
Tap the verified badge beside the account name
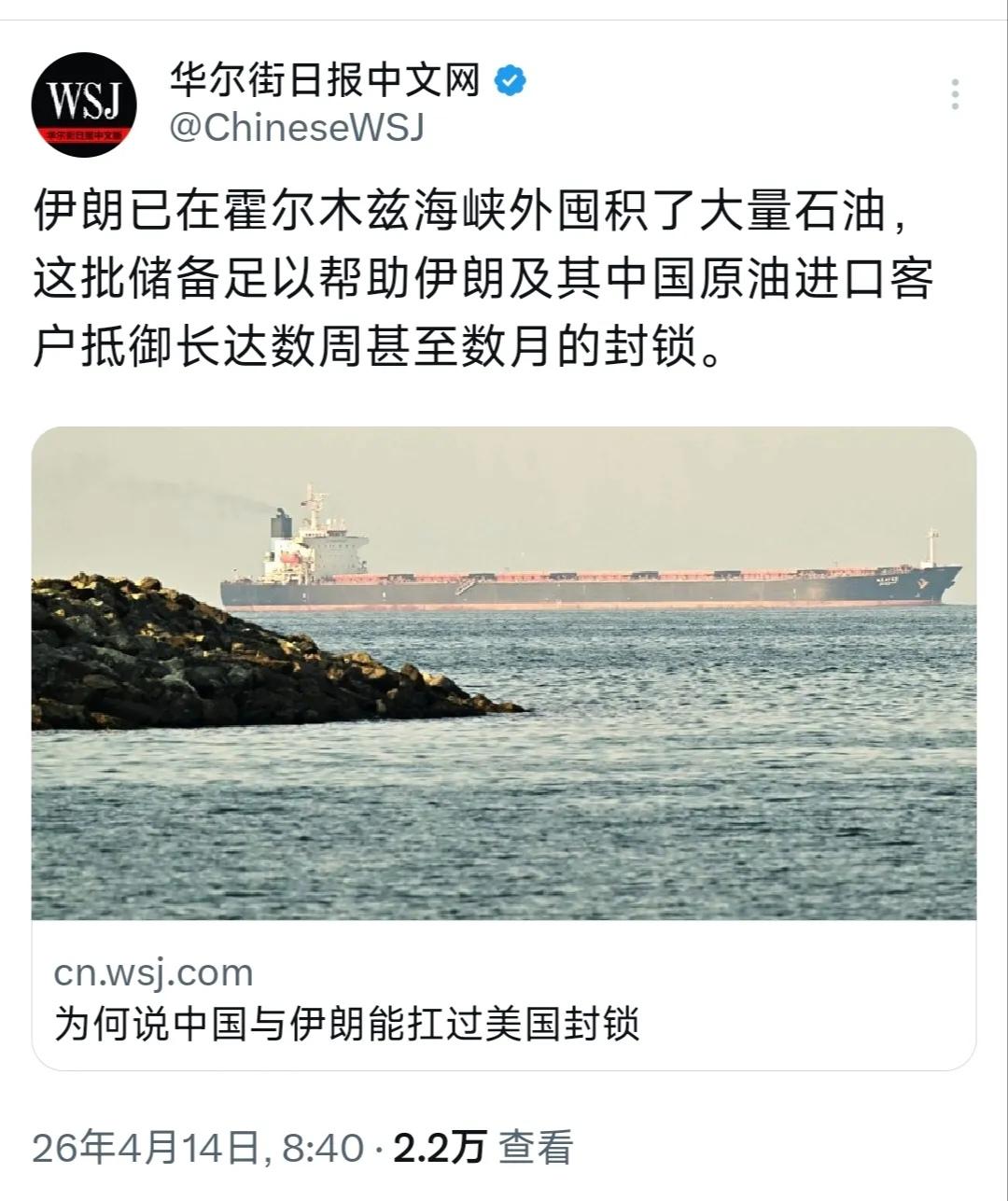[510, 82]
